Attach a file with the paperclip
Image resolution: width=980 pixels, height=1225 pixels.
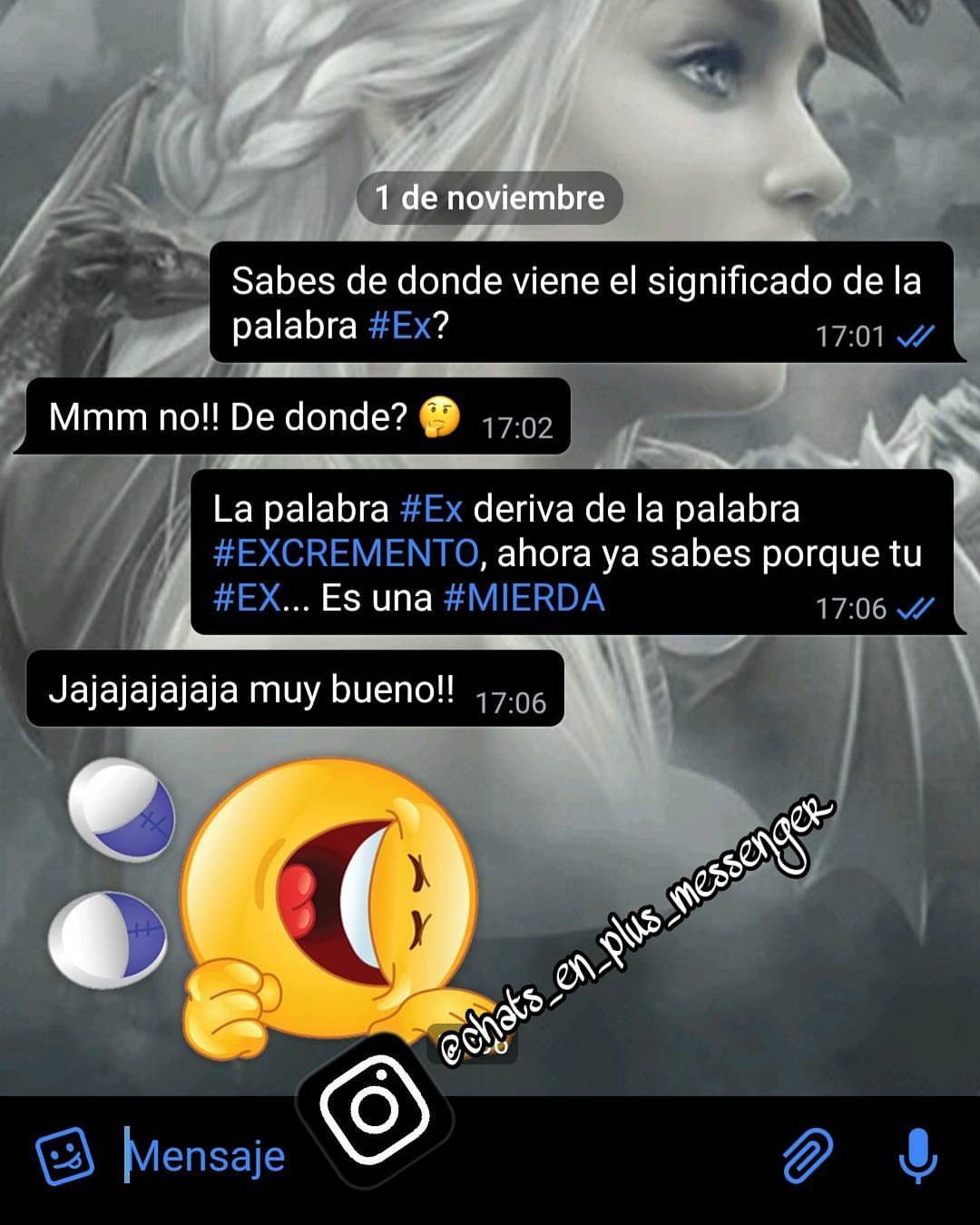[x=807, y=1156]
